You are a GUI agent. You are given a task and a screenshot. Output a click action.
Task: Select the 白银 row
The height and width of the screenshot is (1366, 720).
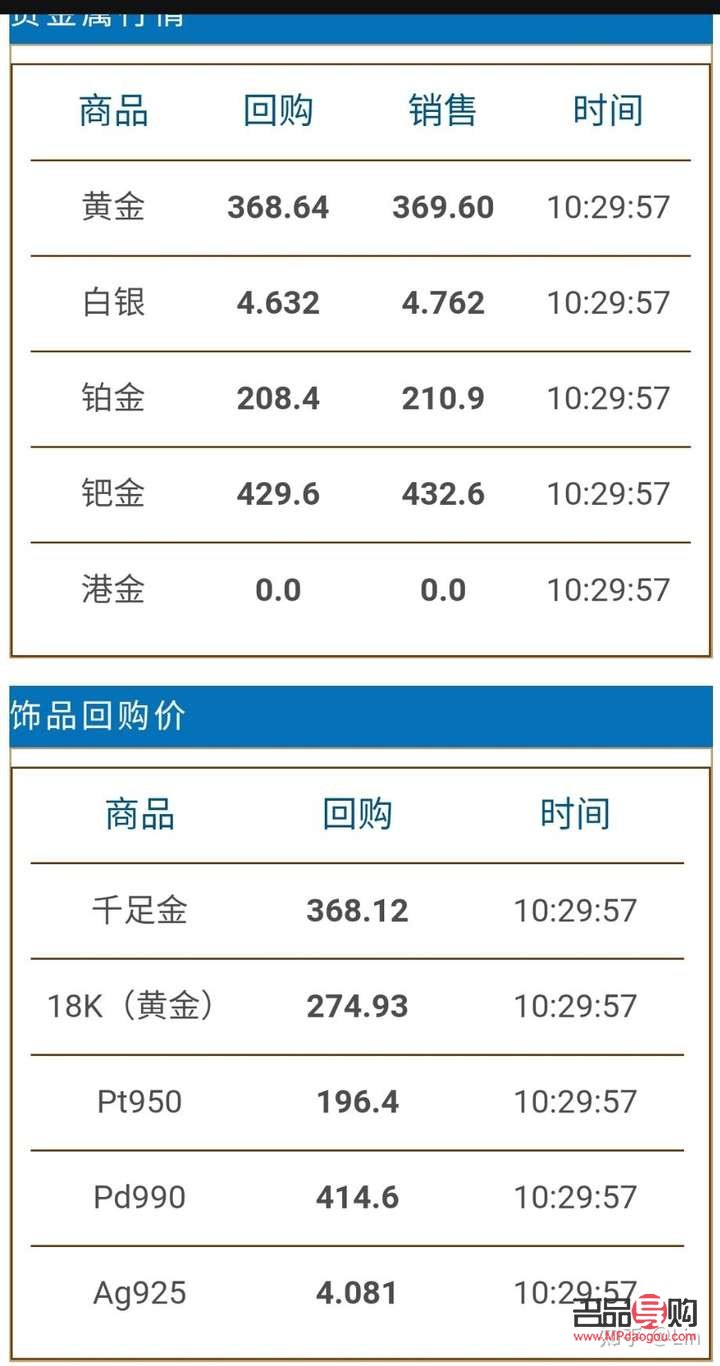click(112, 303)
